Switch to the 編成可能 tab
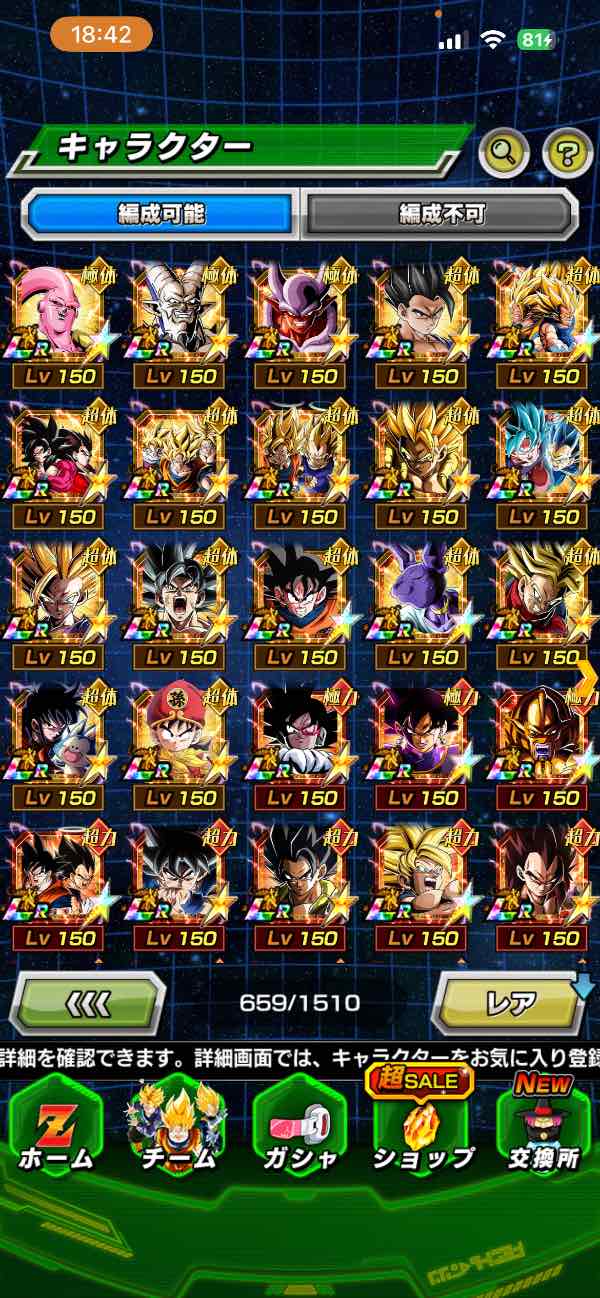This screenshot has height=1298, width=600. pos(160,213)
